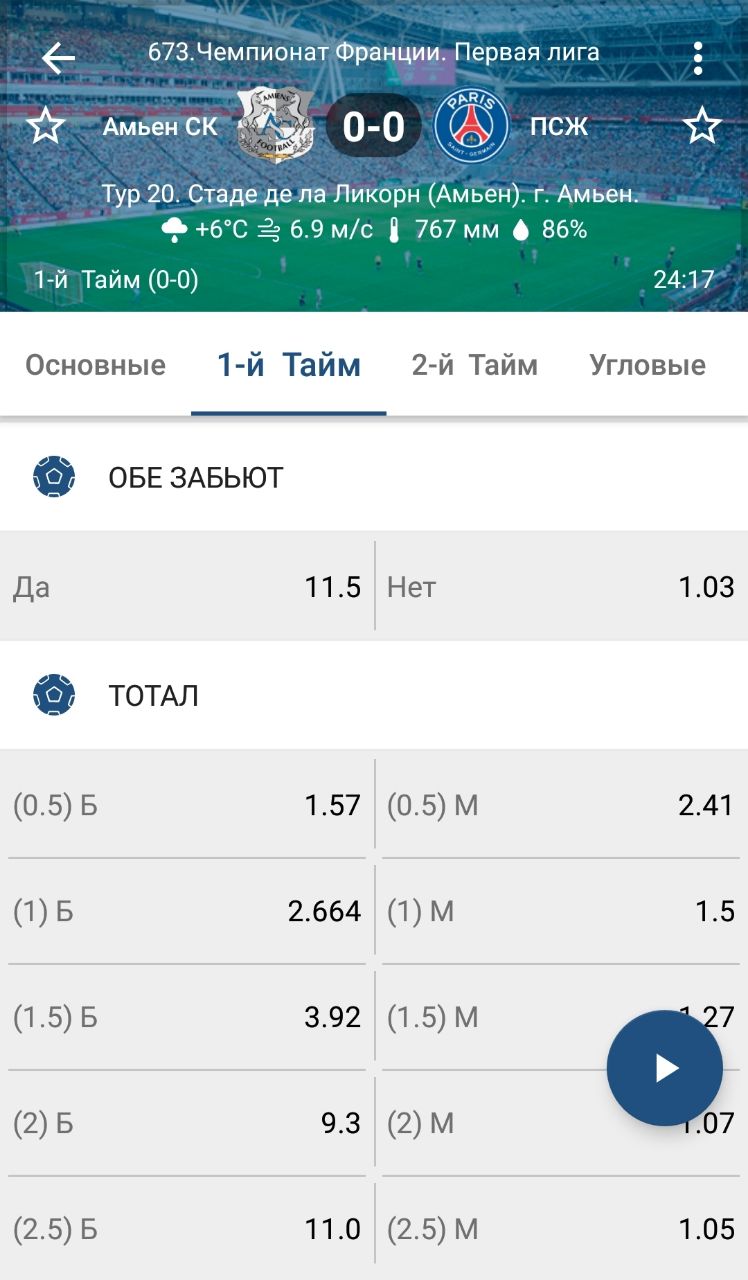Switch to the 2-й Тайм tab

click(475, 365)
